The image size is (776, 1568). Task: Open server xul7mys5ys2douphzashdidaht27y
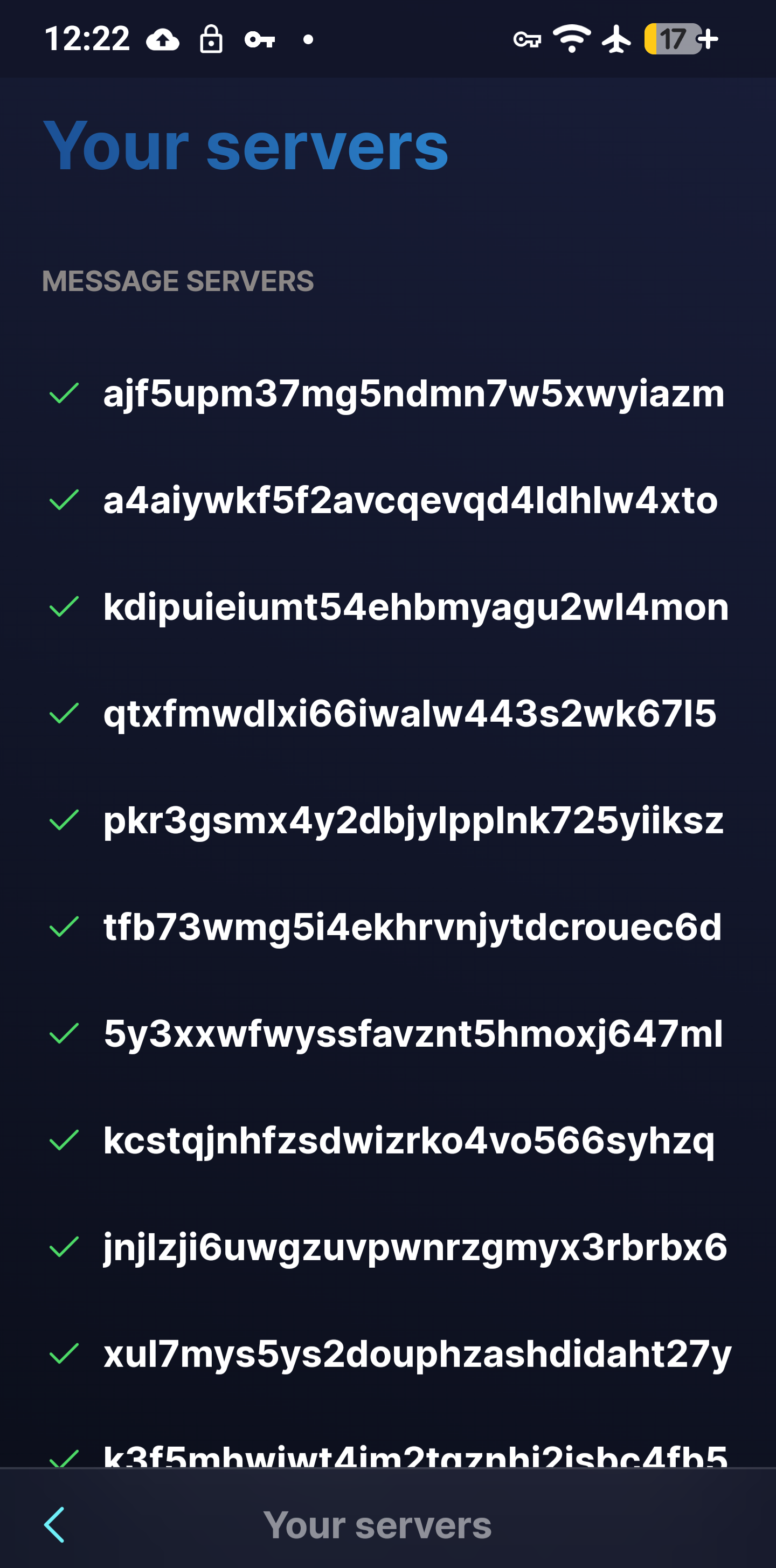(418, 1353)
